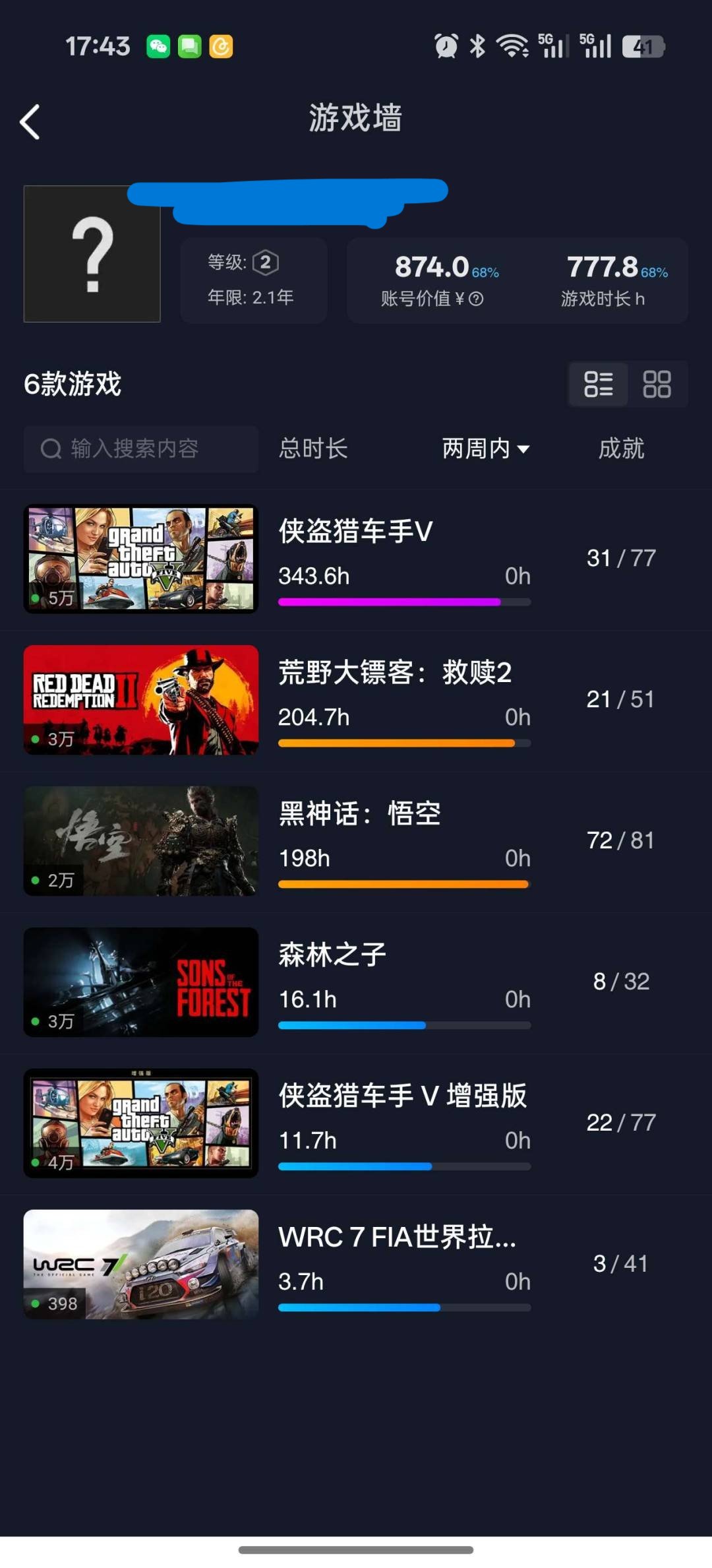
Task: Switch to grid view layout
Action: (657, 385)
